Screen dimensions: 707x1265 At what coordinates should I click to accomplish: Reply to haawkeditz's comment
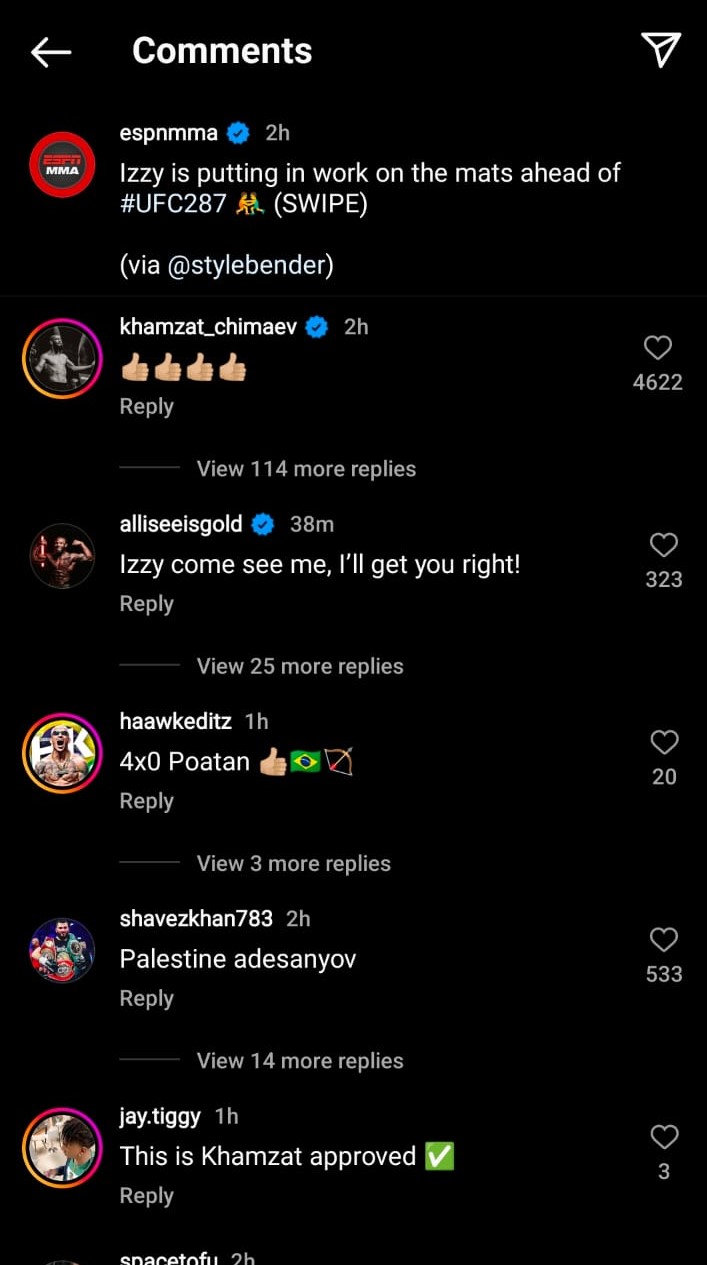[146, 801]
